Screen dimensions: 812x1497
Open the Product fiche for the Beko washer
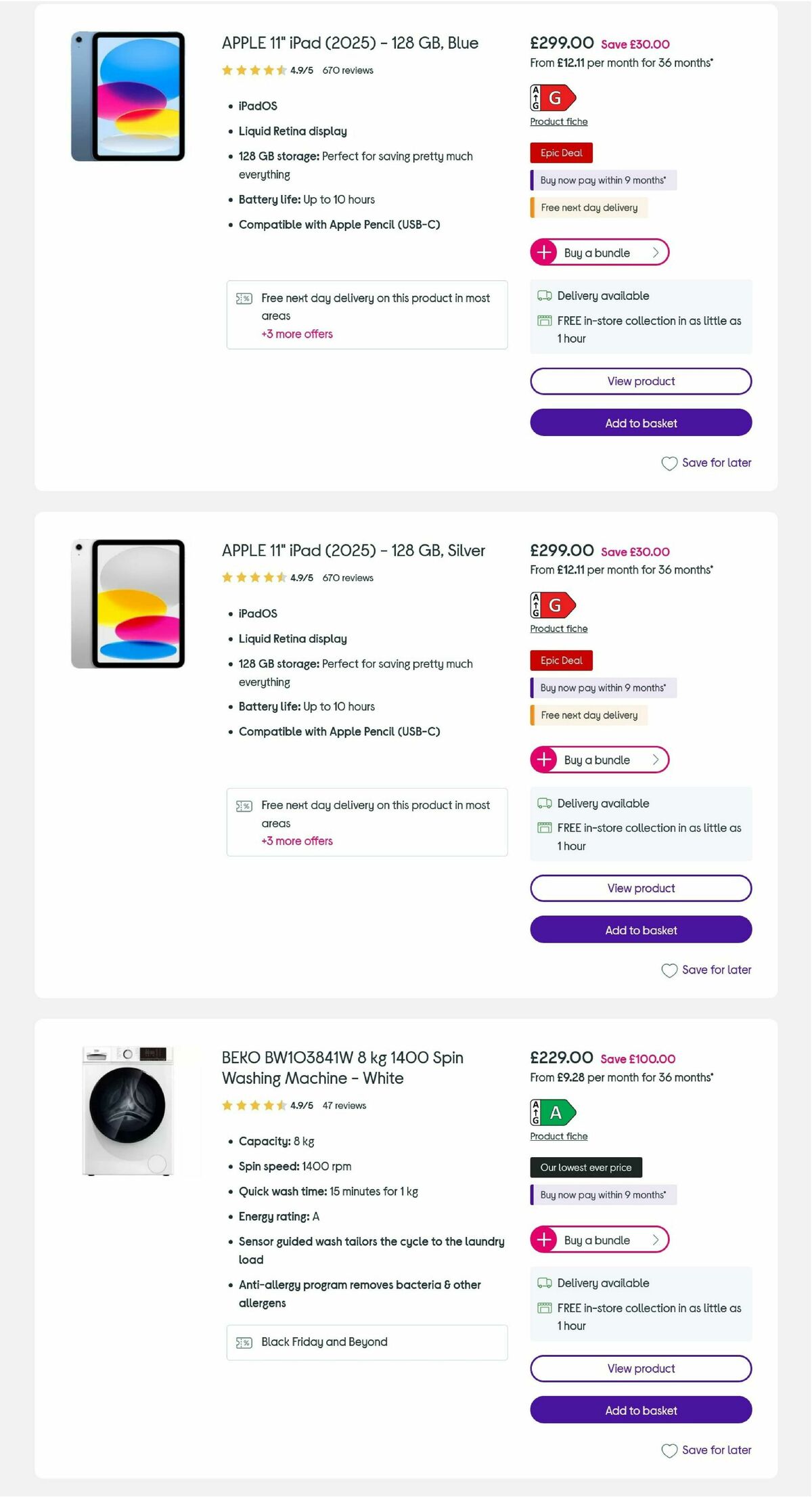coord(558,1136)
